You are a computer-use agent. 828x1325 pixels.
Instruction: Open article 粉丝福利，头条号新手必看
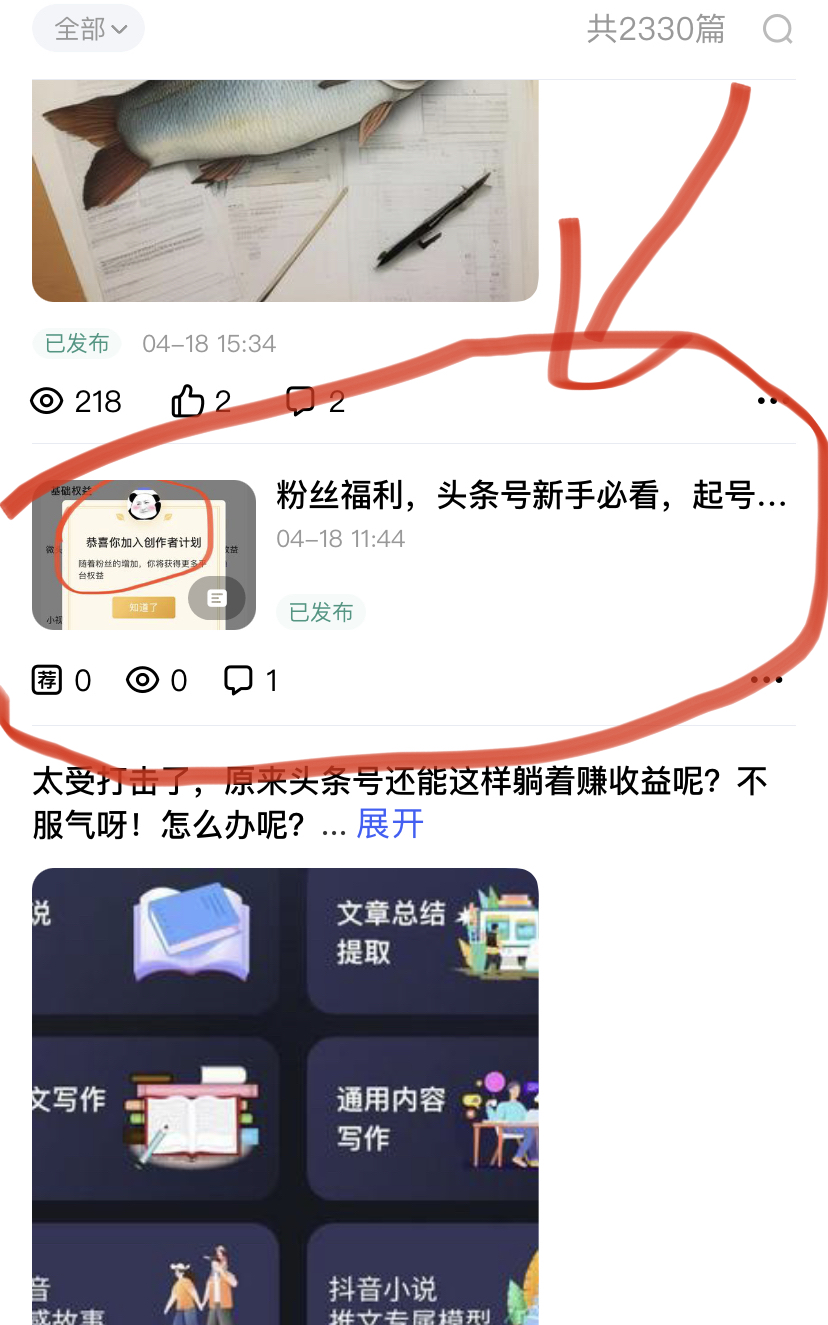[x=530, y=495]
